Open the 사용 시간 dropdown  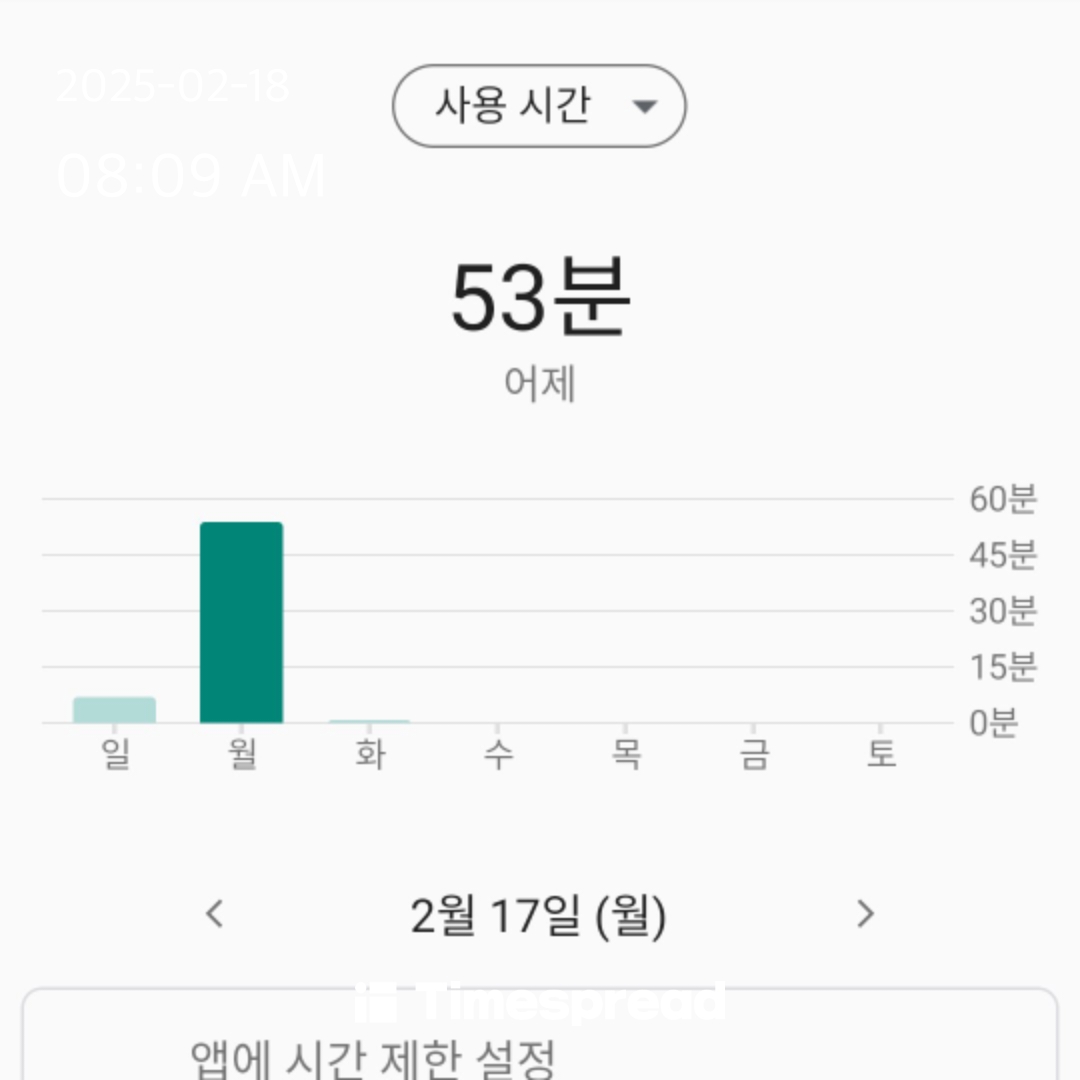click(x=539, y=106)
